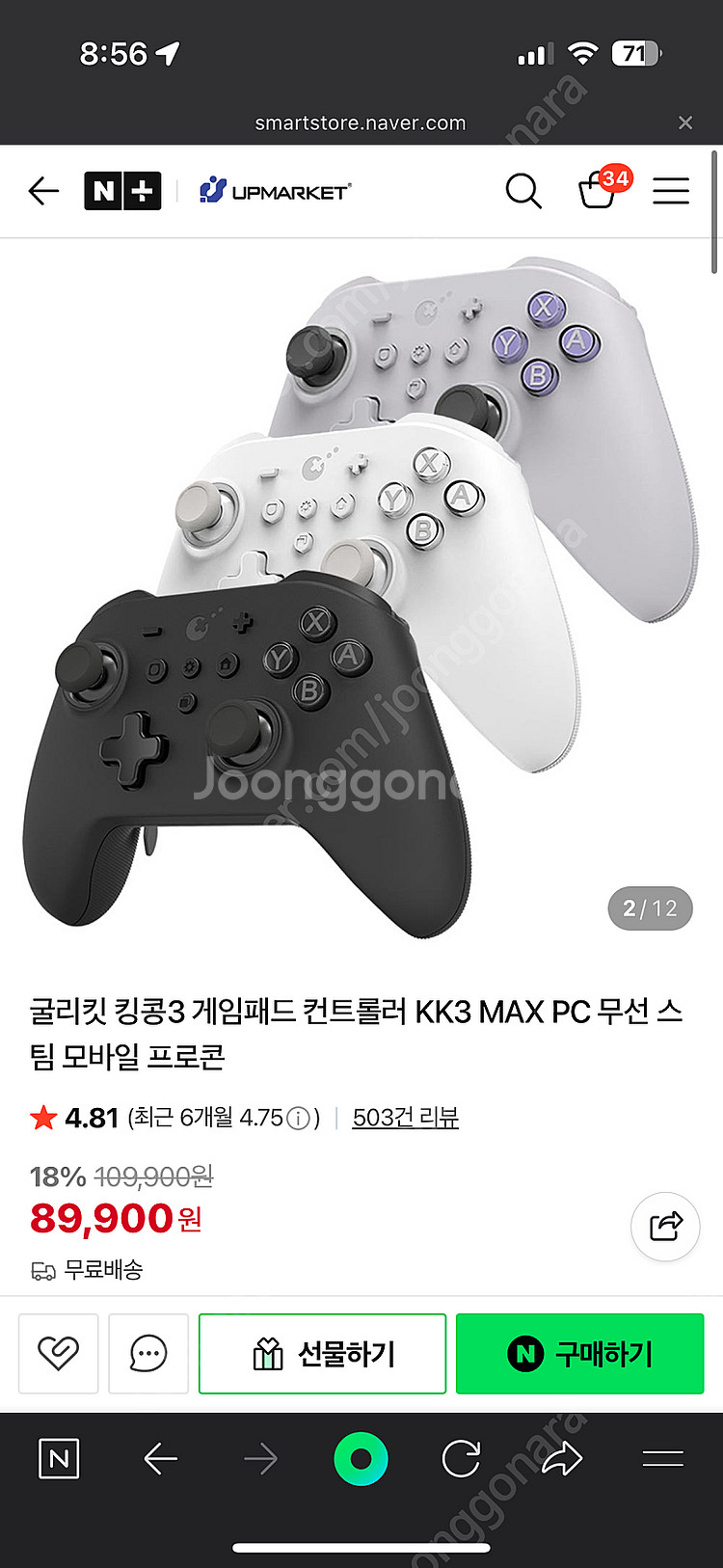Tap the 구매하기 button
The image size is (723, 1568).
point(580,1353)
